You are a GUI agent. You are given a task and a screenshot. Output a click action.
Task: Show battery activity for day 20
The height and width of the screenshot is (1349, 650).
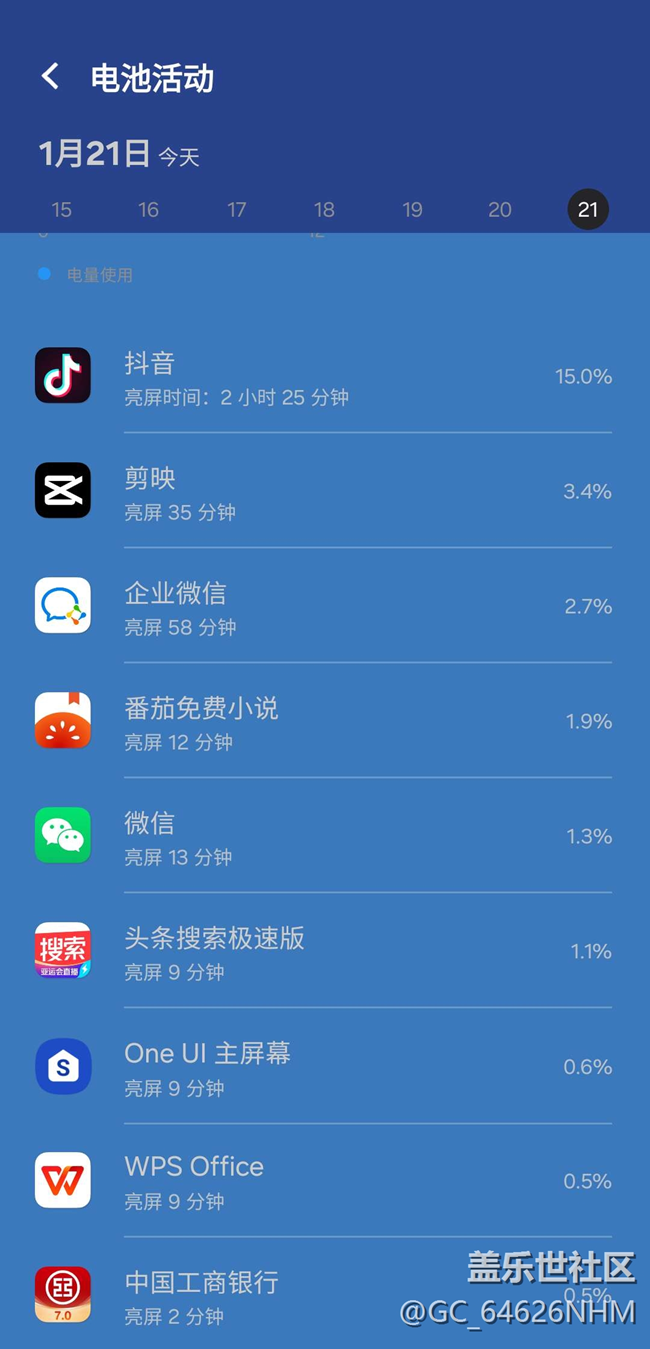500,210
